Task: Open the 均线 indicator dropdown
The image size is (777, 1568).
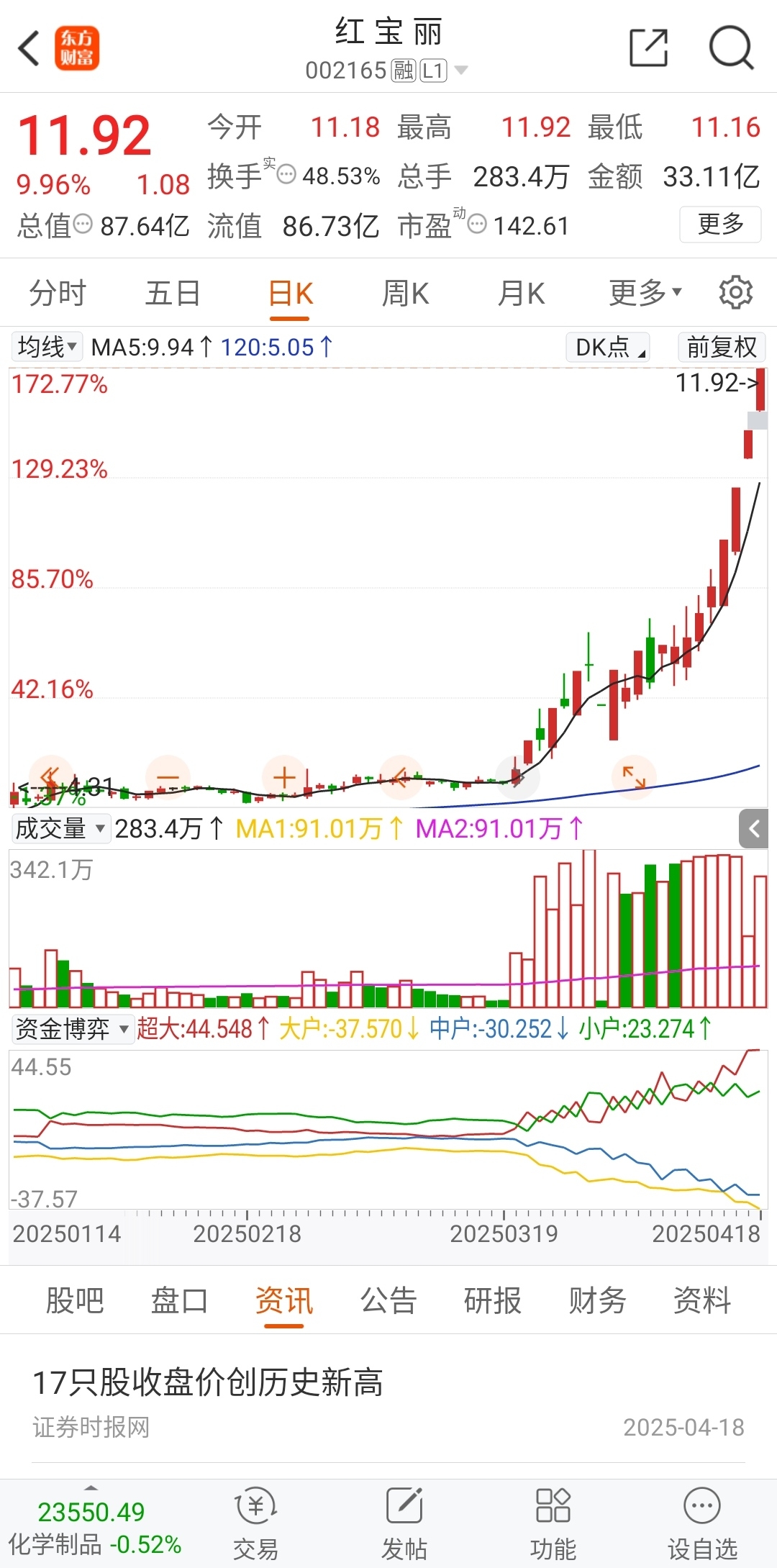Action: tap(47, 347)
